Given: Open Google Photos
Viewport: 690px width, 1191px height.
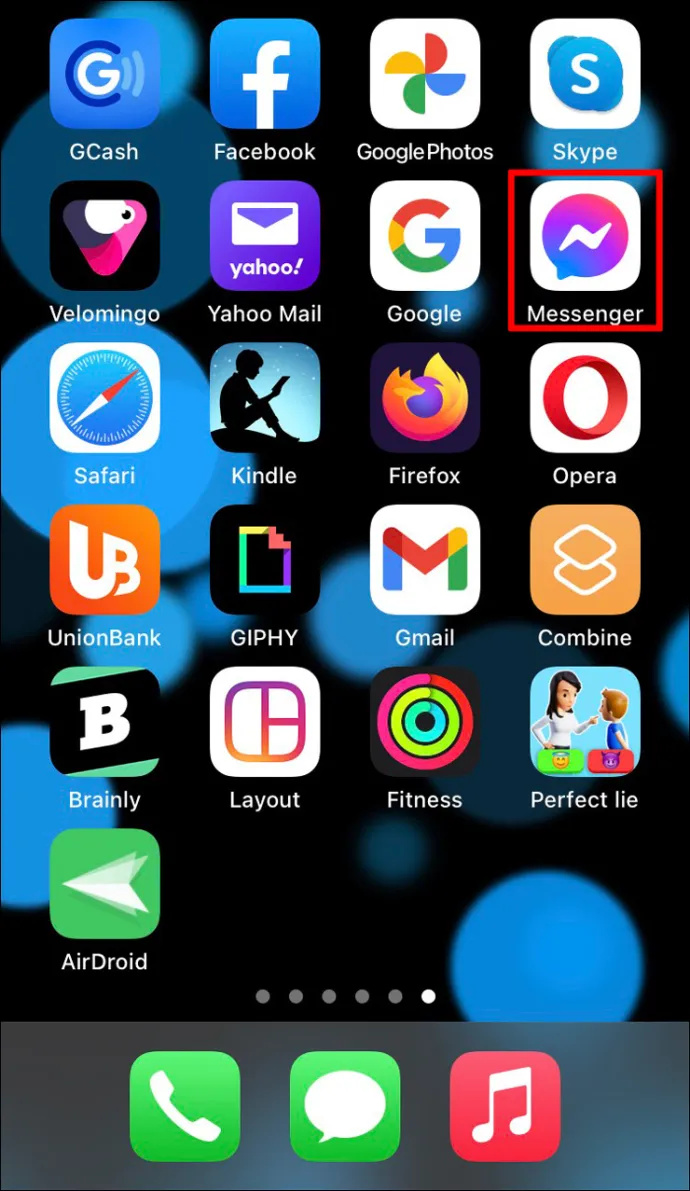Looking at the screenshot, I should coord(425,74).
